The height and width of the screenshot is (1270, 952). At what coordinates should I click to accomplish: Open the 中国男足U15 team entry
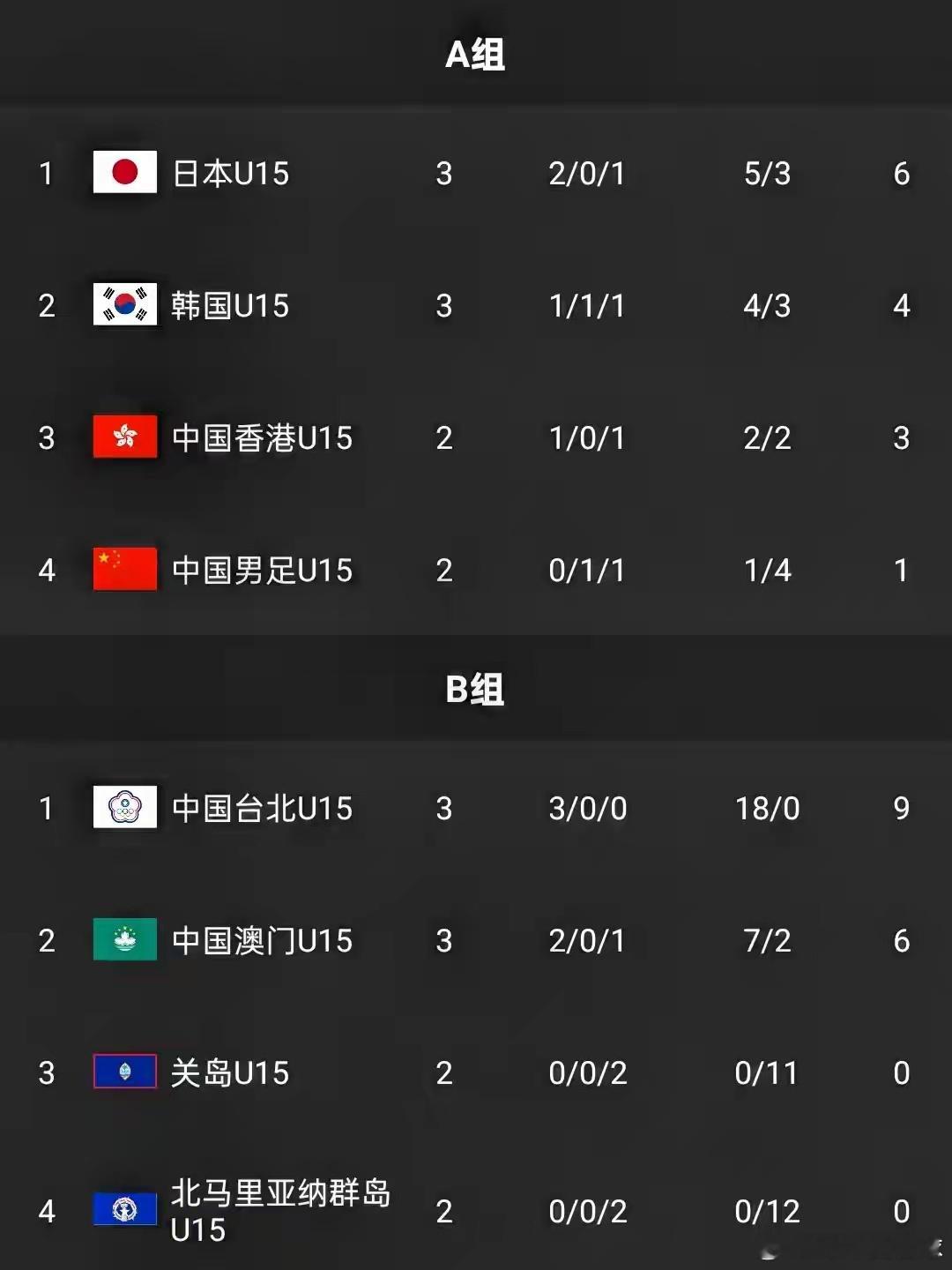click(260, 570)
